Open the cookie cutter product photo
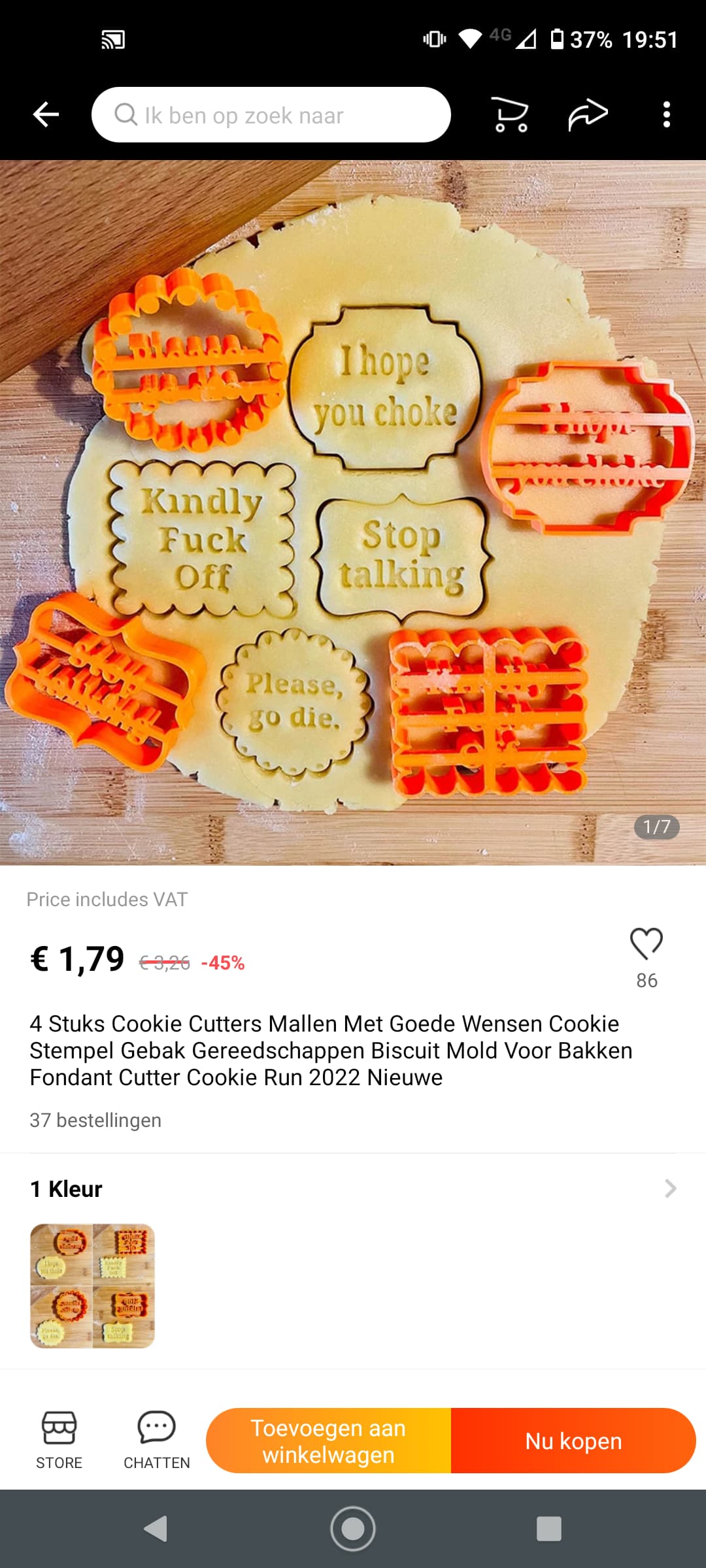 (x=353, y=513)
